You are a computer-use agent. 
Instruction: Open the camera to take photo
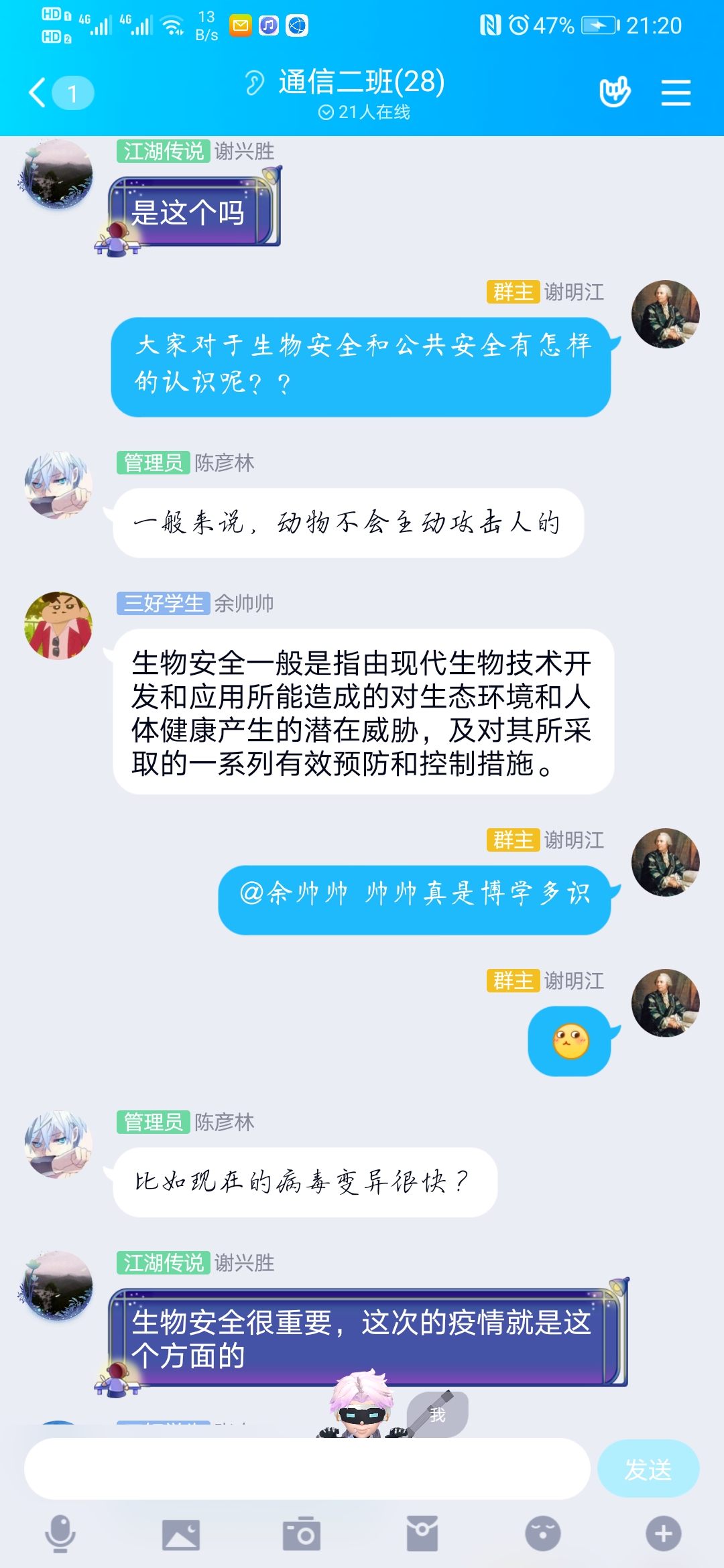(302, 1533)
